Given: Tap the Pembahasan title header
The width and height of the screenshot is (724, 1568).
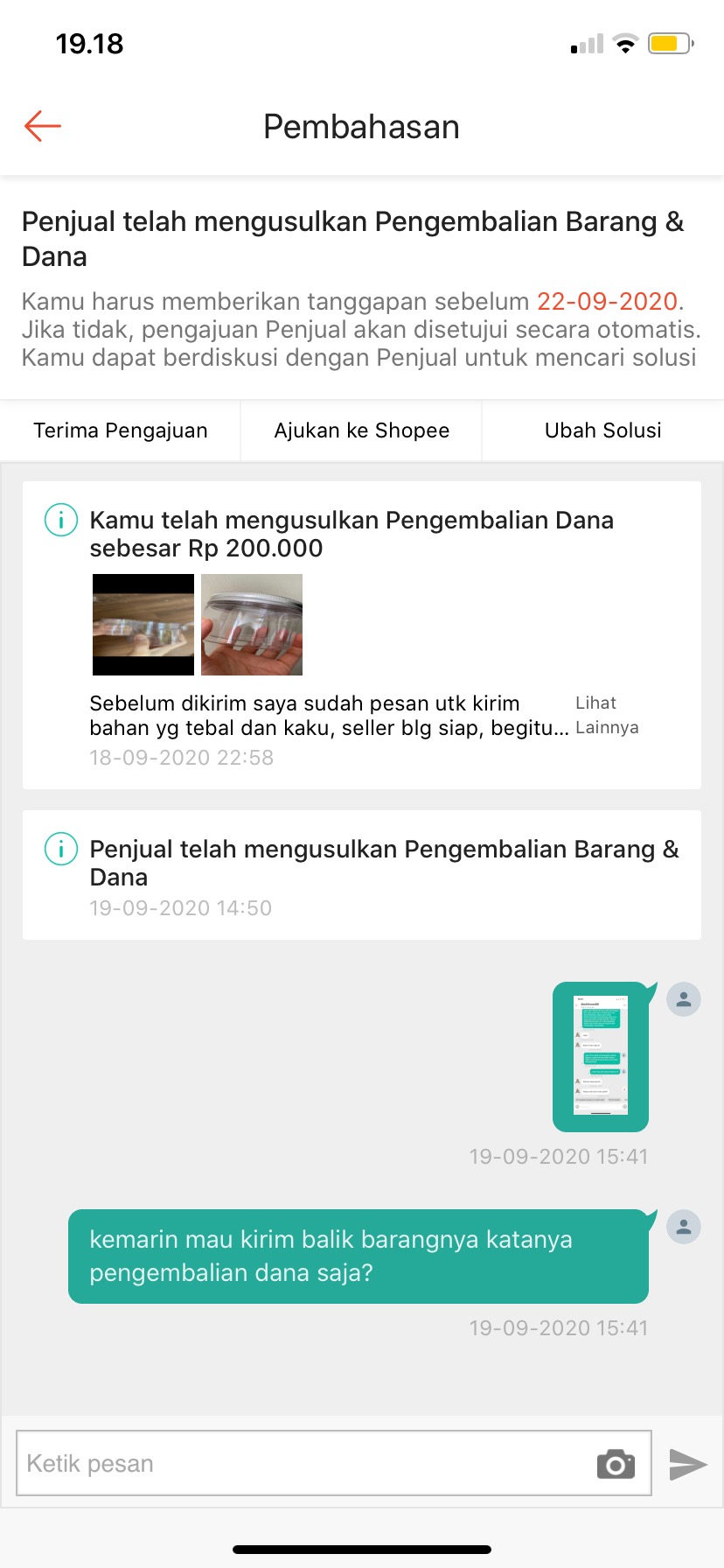Looking at the screenshot, I should [361, 126].
